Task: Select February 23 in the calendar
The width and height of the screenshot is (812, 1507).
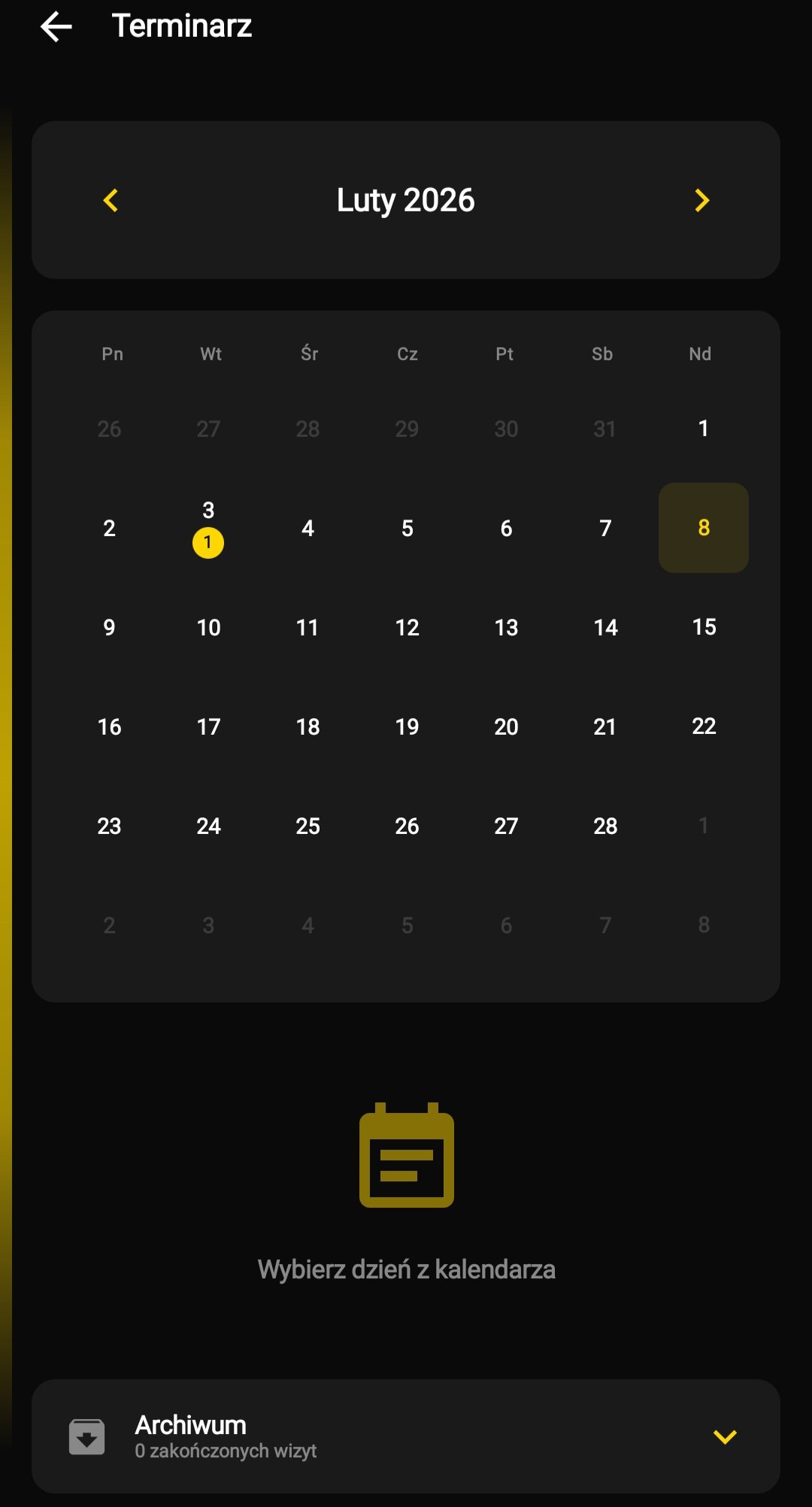Action: (x=109, y=826)
